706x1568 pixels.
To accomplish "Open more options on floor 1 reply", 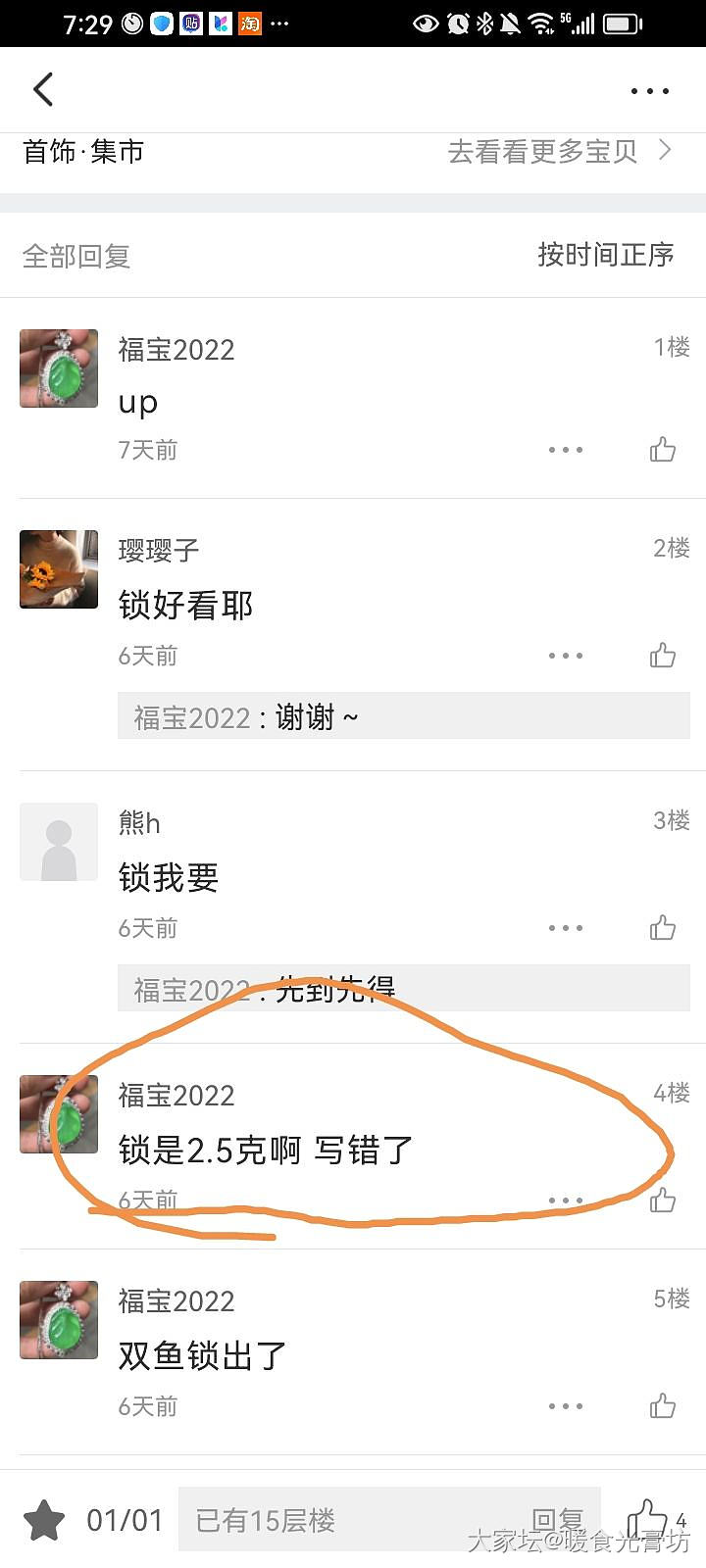I will (x=566, y=450).
